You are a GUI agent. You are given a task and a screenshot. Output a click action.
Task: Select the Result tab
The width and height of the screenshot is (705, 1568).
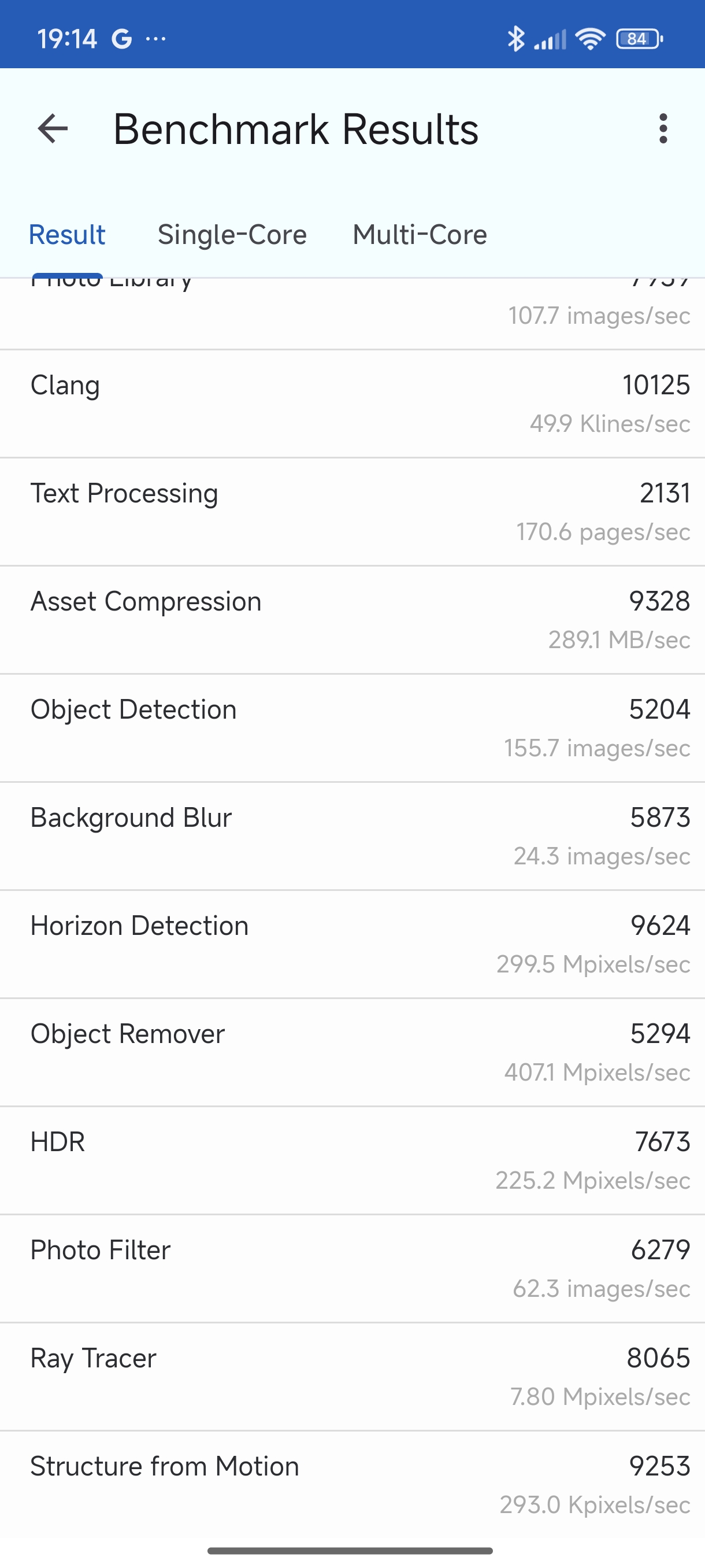tap(68, 235)
